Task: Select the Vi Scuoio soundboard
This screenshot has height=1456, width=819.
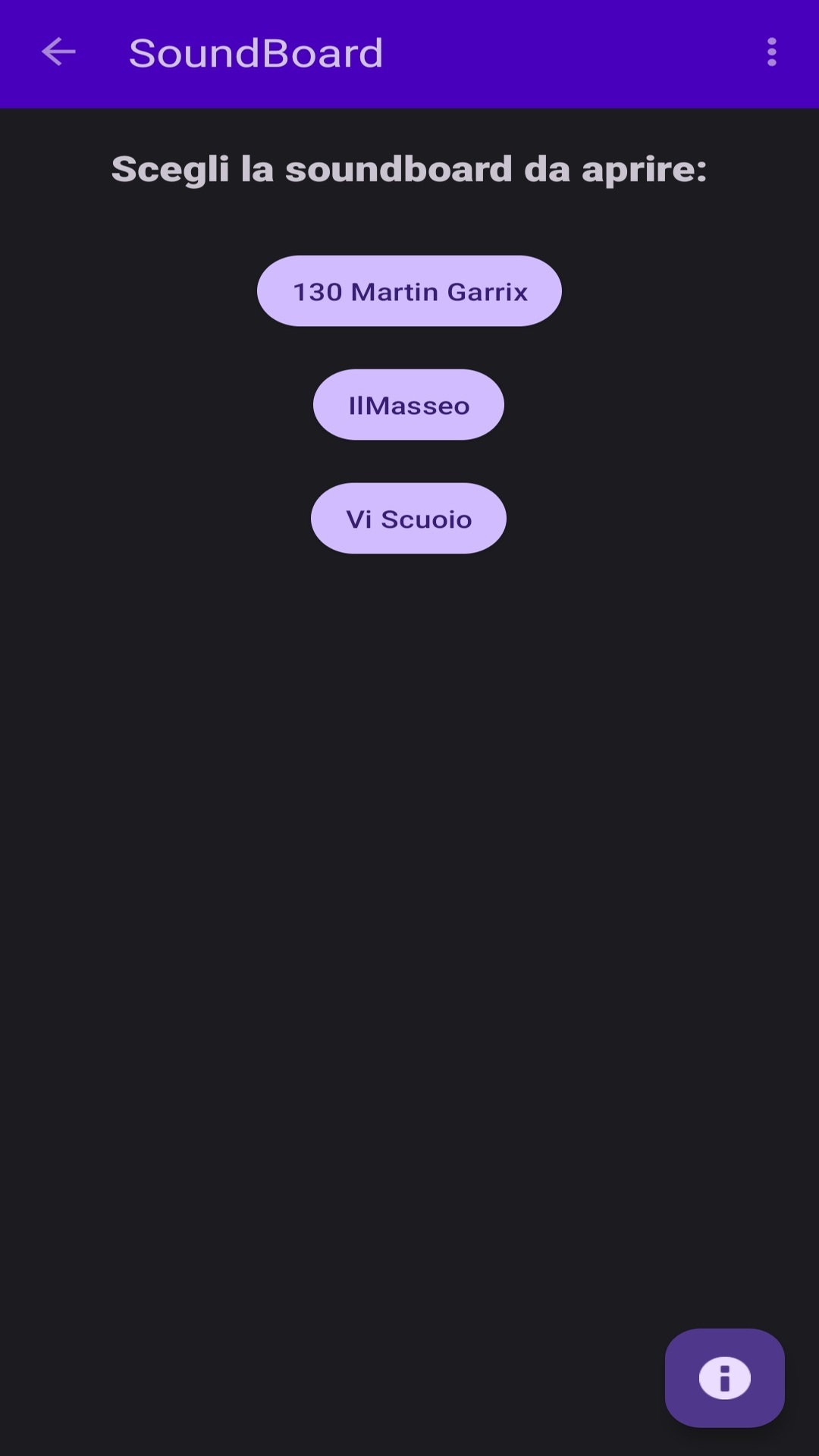Action: tap(409, 518)
